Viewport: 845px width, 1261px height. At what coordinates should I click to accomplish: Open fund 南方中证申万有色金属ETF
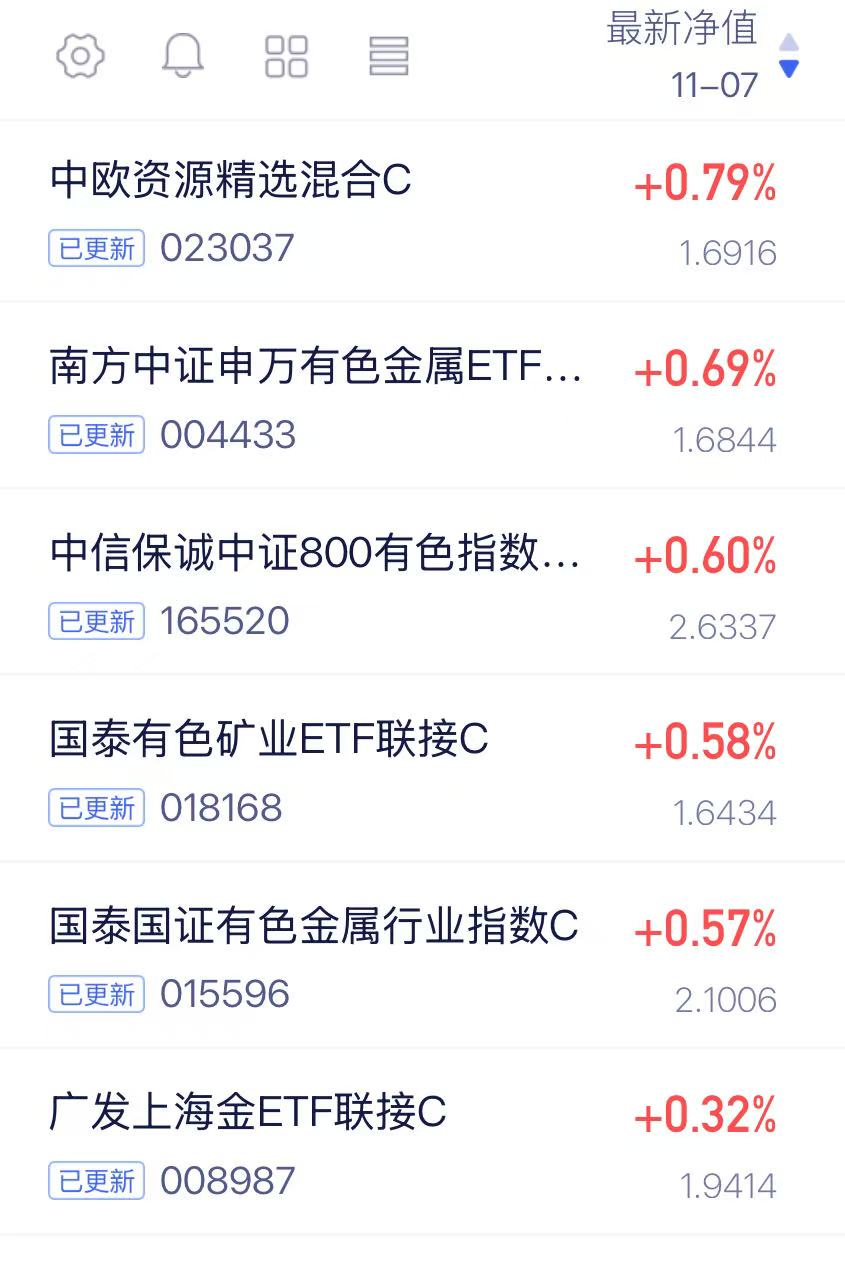(422, 395)
